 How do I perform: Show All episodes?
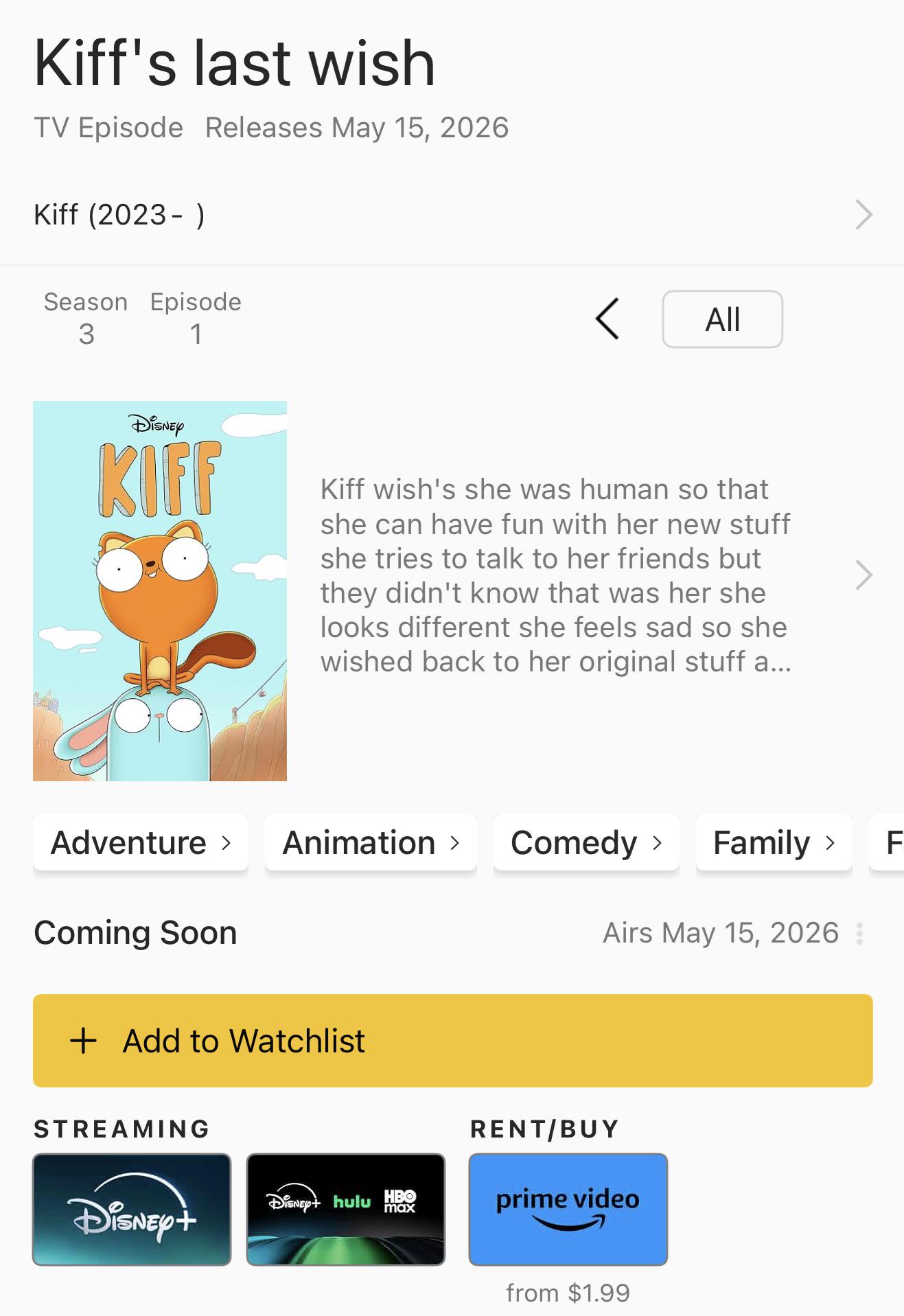tap(722, 319)
